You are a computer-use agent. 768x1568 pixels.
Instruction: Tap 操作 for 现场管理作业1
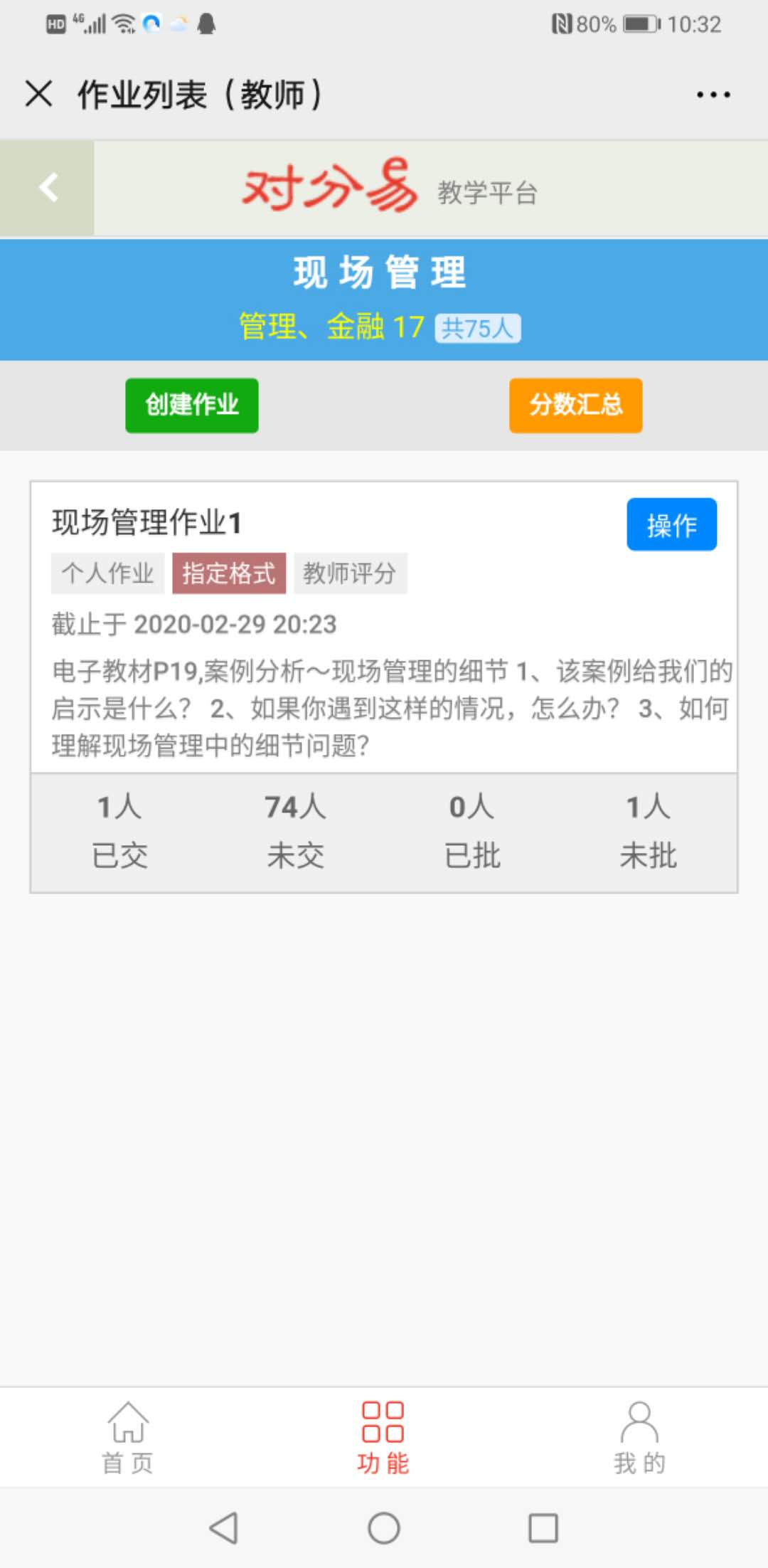(671, 525)
